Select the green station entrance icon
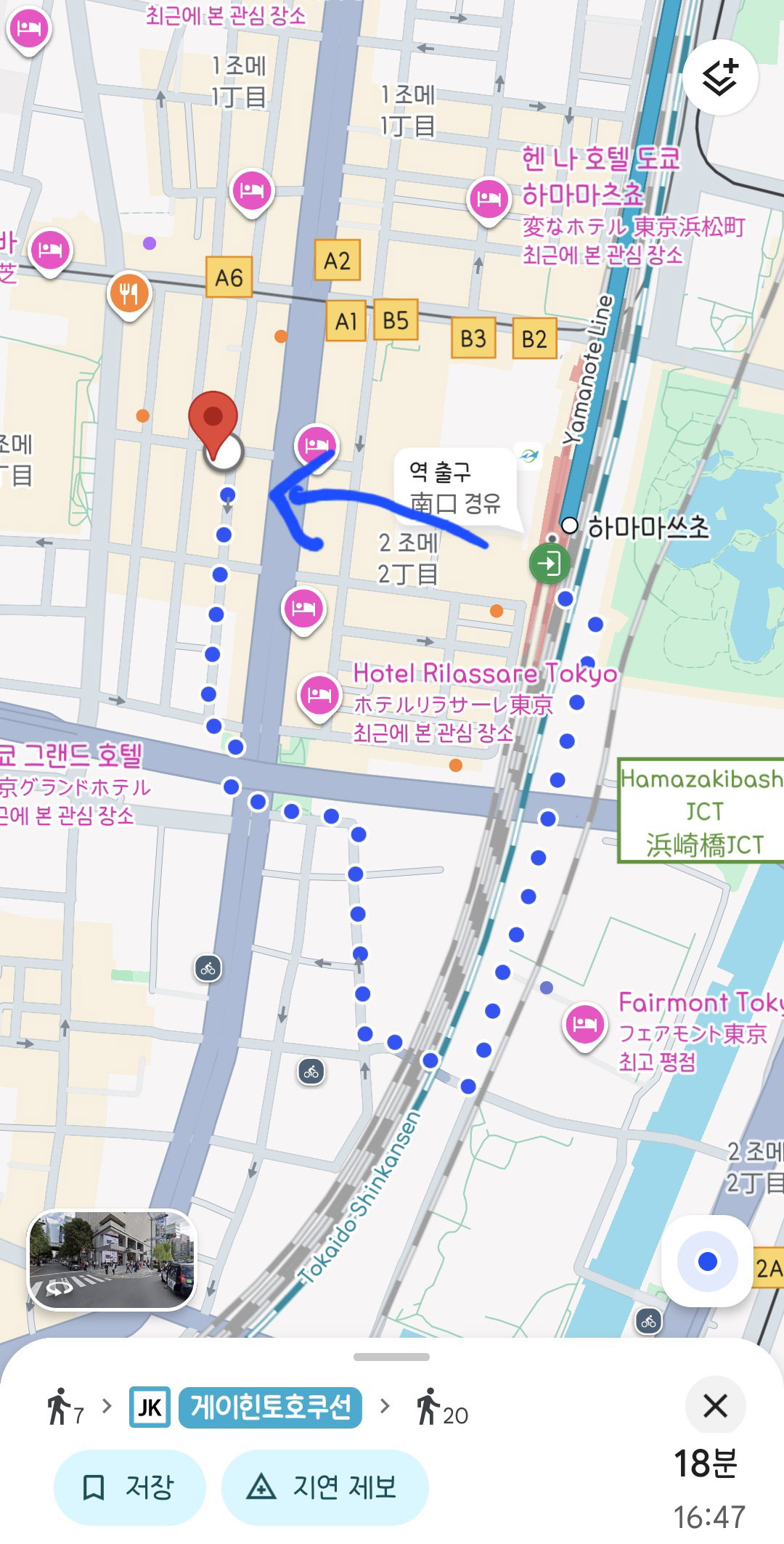The width and height of the screenshot is (784, 1544). 550,564
